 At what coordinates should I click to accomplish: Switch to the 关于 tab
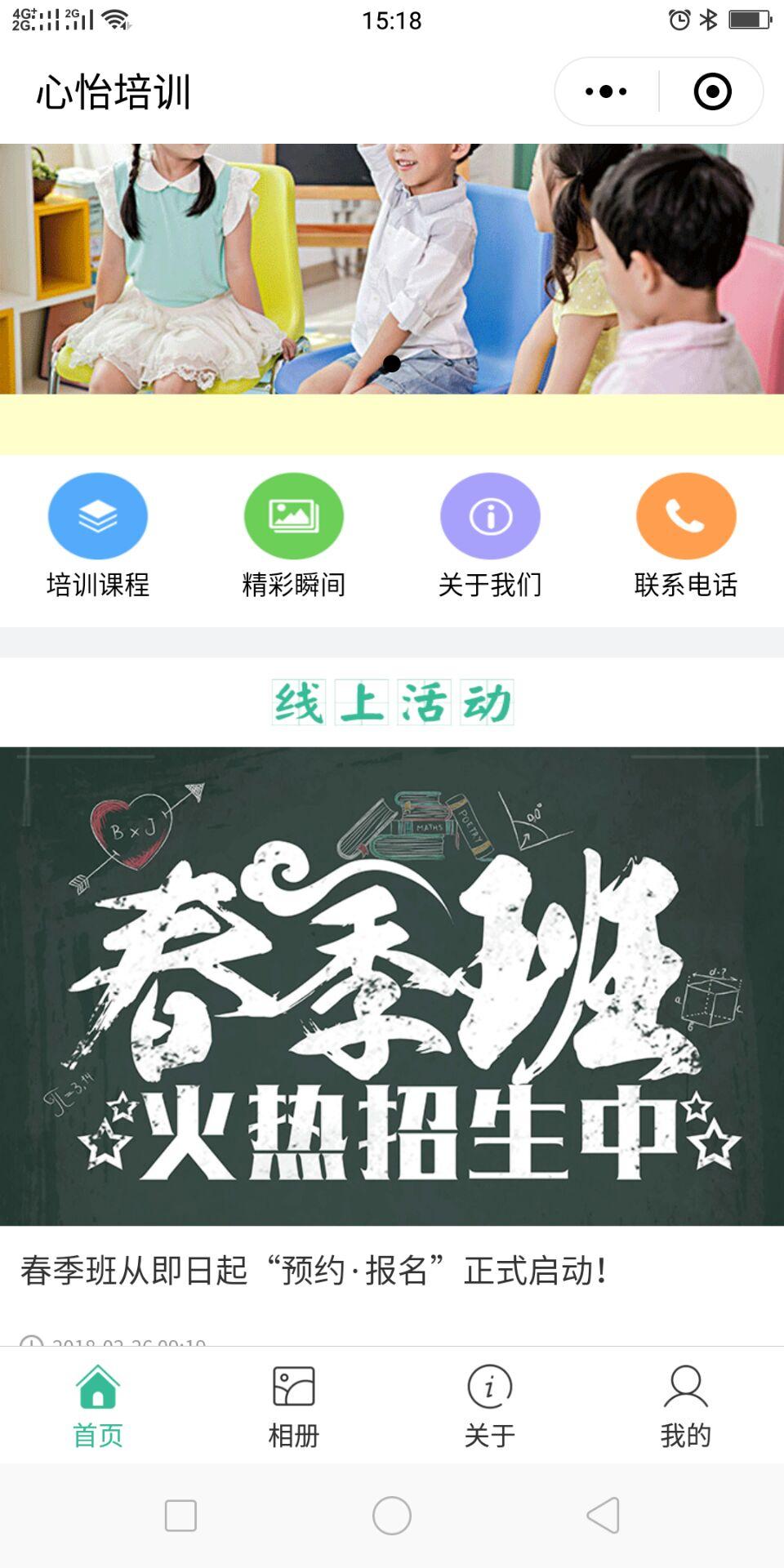pyautogui.click(x=490, y=1406)
